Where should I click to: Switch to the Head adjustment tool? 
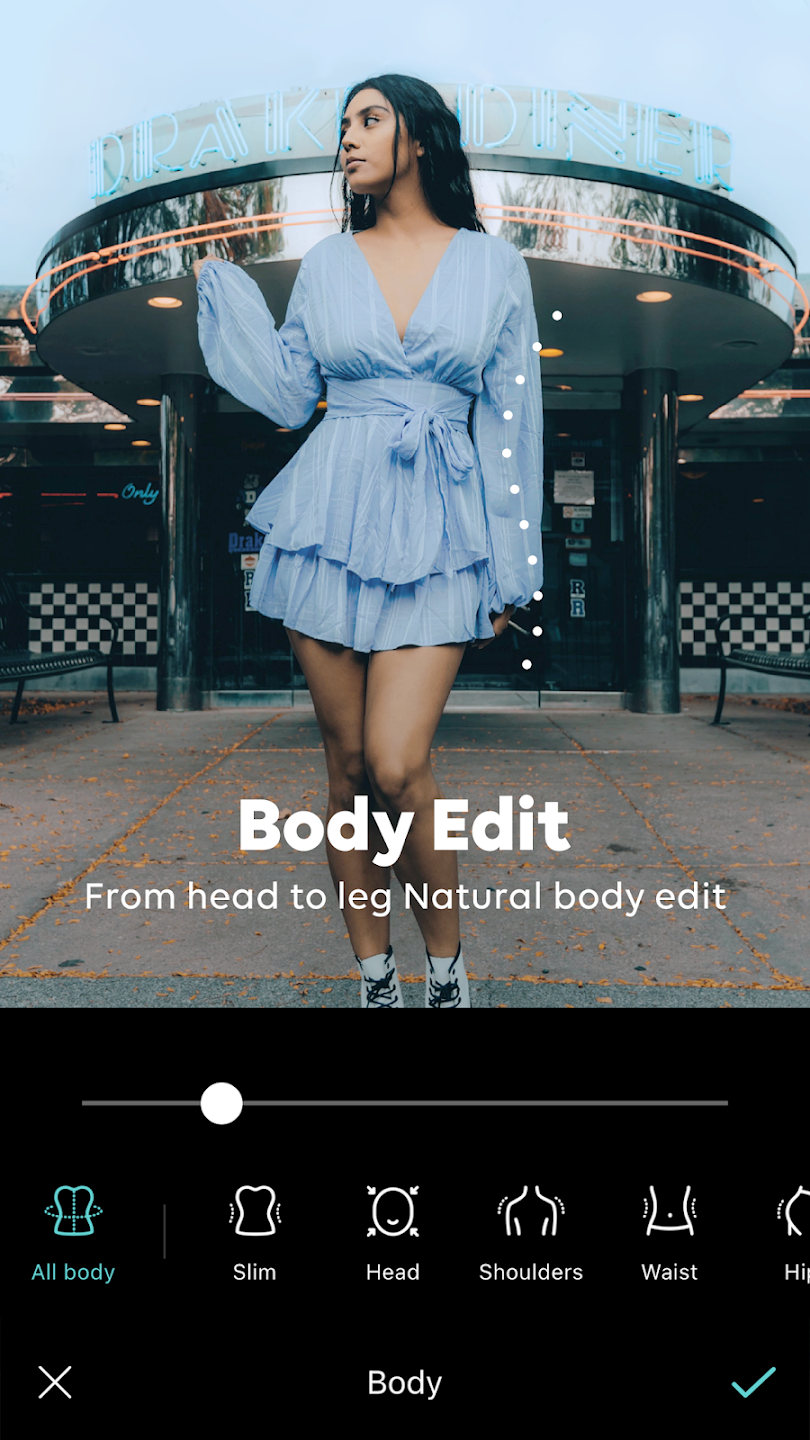pos(392,1232)
